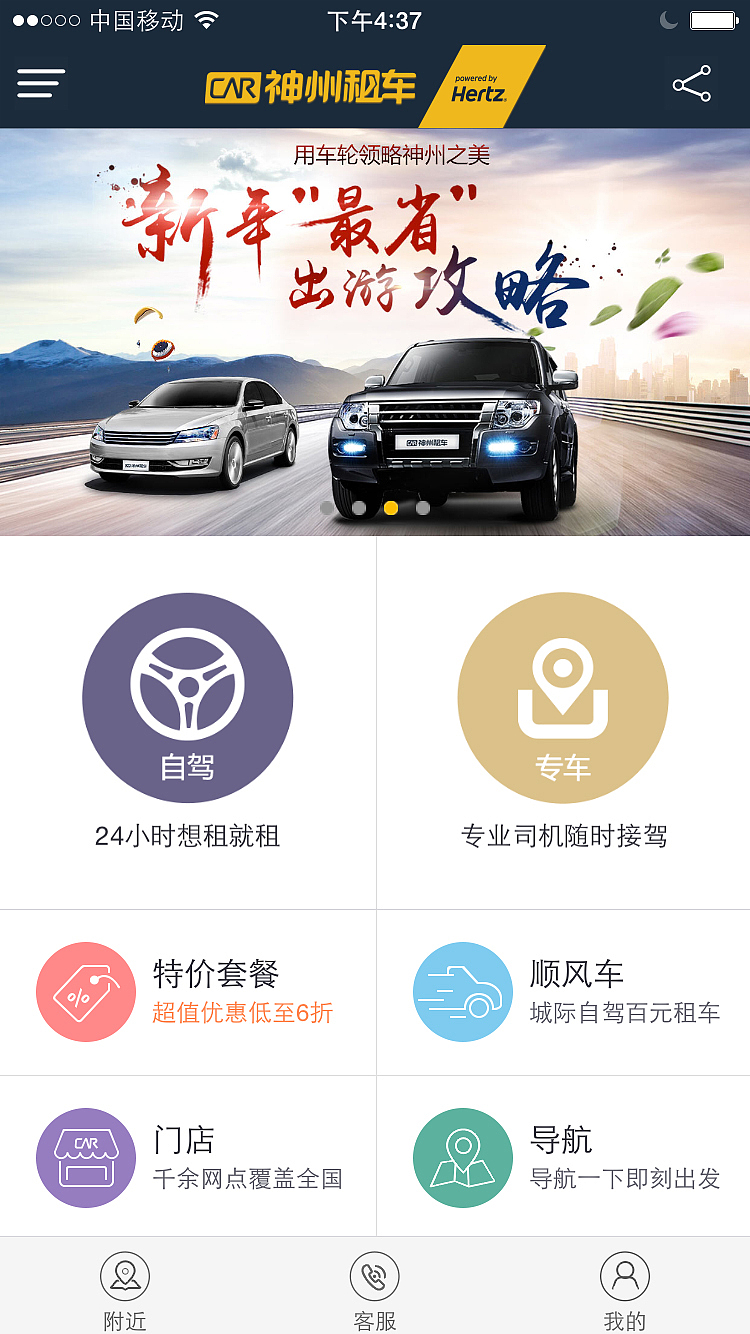Select the first carousel indicator dot
The image size is (750, 1334).
click(x=327, y=508)
